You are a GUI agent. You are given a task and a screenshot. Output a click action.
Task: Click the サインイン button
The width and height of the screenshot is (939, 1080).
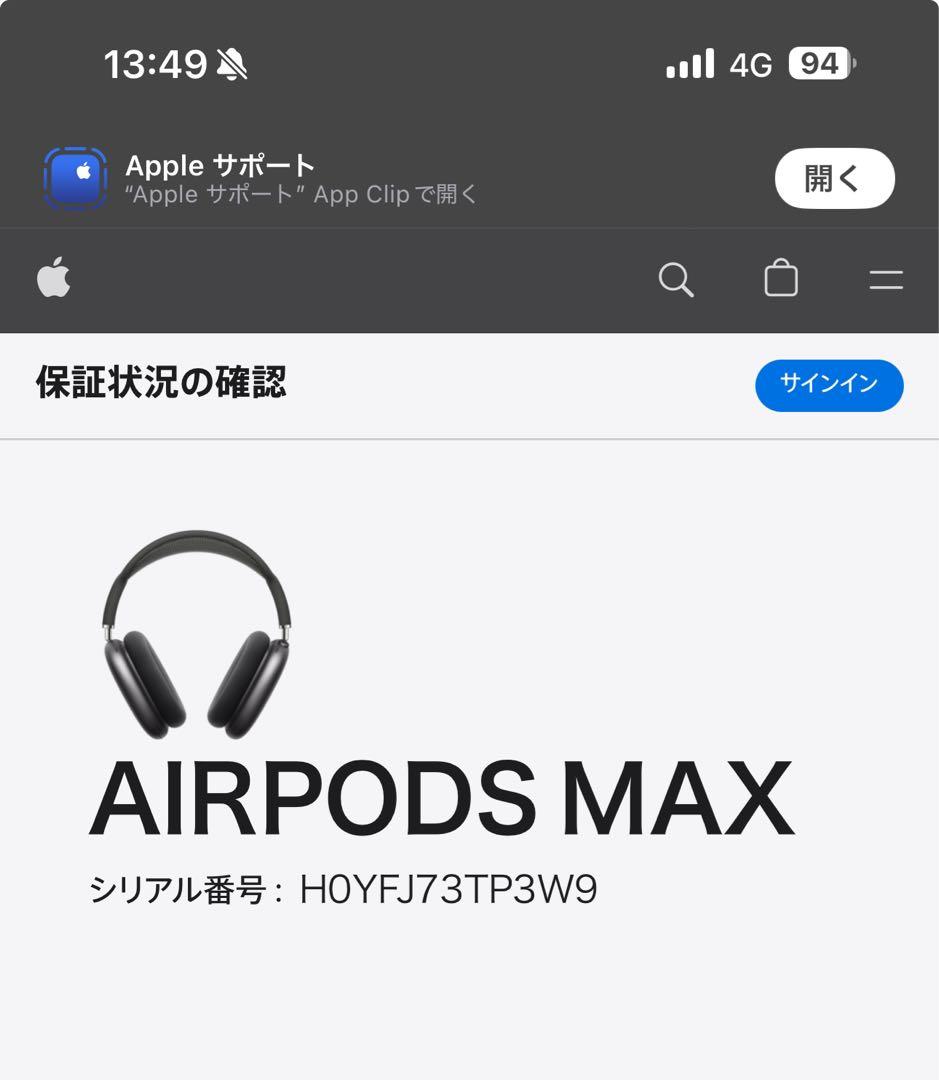(x=829, y=385)
